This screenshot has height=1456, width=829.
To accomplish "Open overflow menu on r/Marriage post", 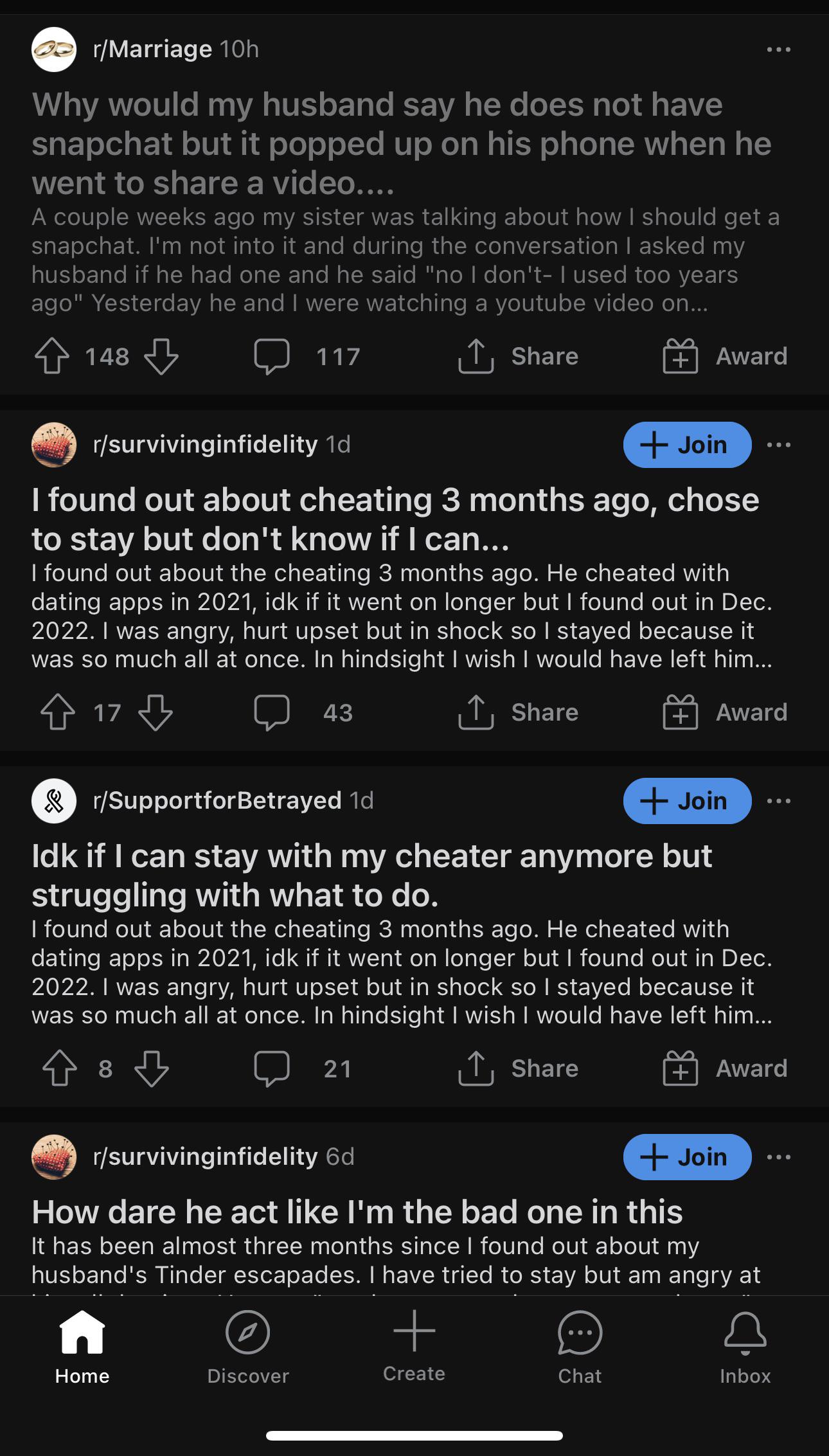I will 778,49.
